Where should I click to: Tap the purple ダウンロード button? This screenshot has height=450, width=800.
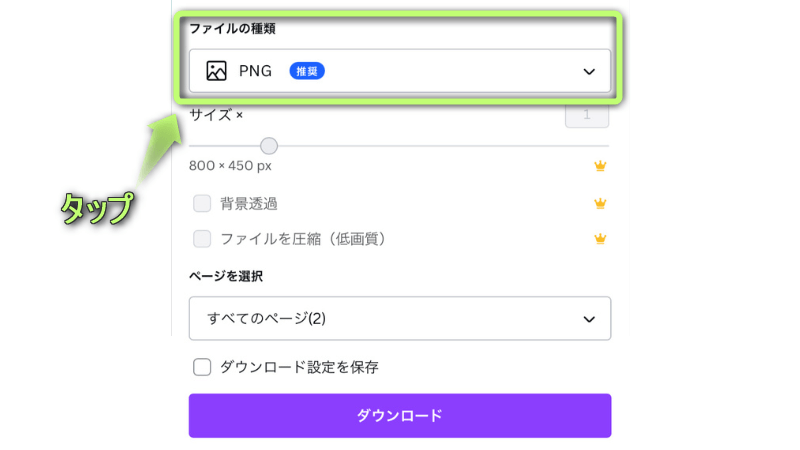coord(399,415)
